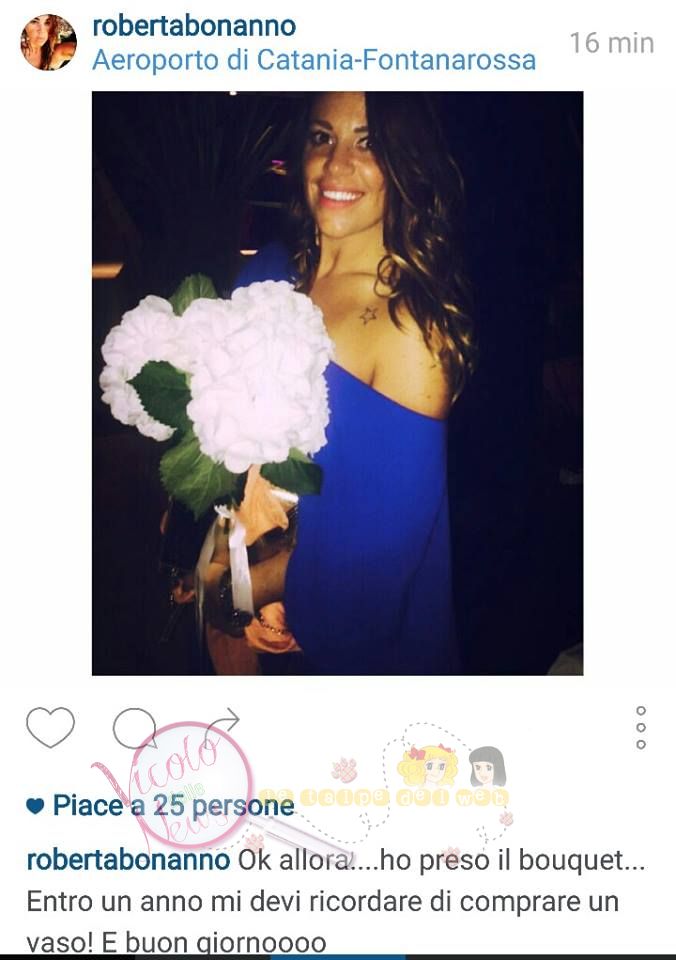Image resolution: width=676 pixels, height=960 pixels.
Task: Open the robertabonanno username at post top
Action: tap(193, 26)
